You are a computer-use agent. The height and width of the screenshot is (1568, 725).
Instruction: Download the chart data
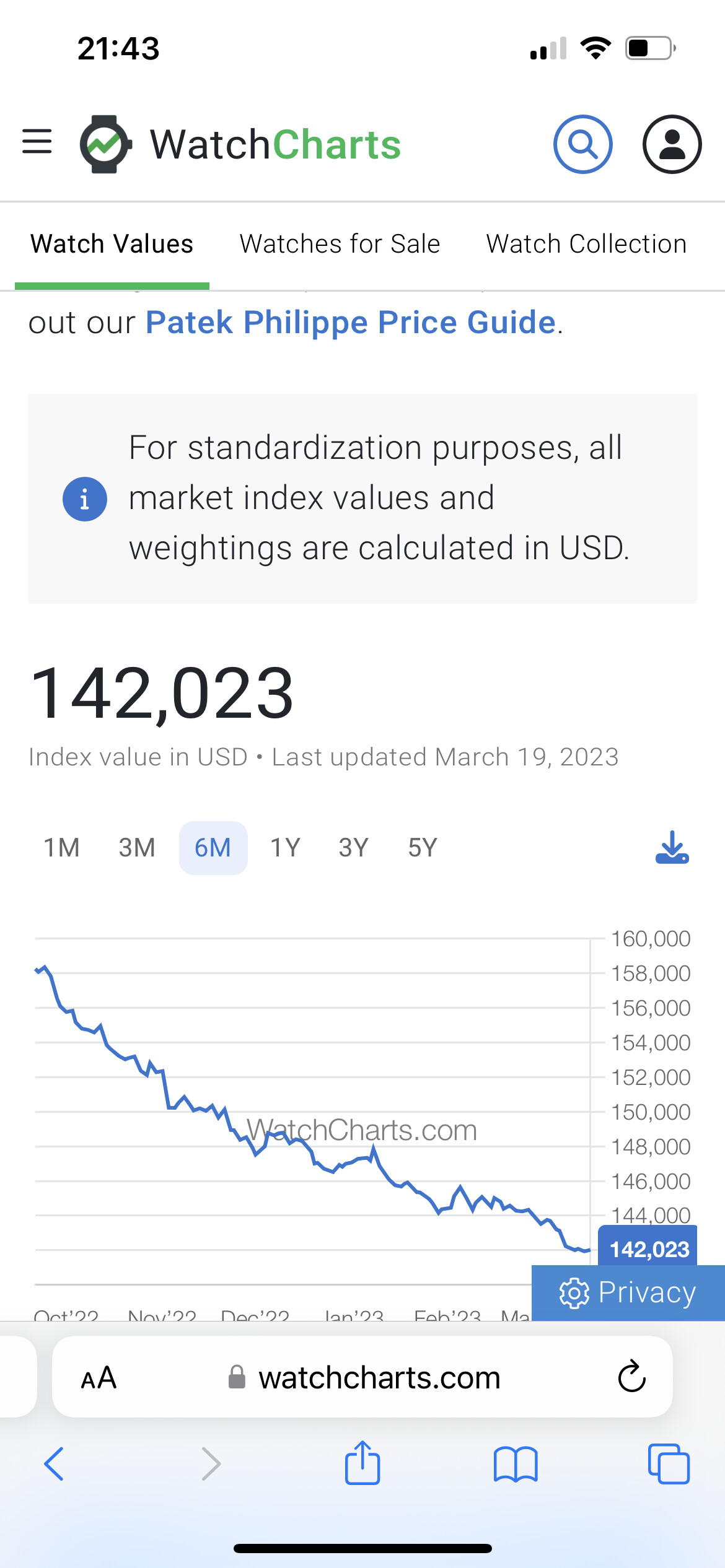[x=672, y=847]
